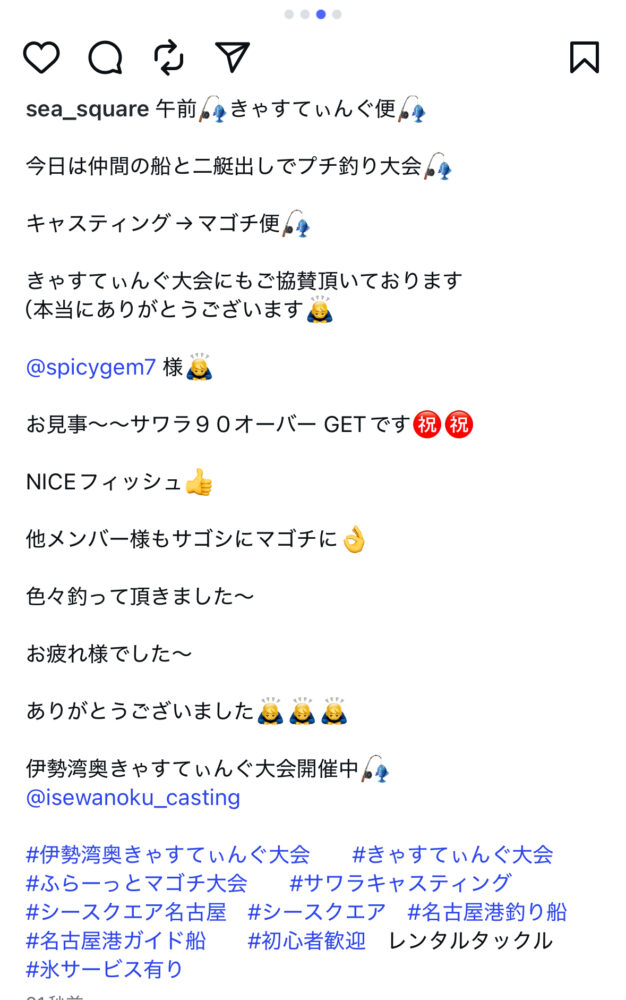This screenshot has width=626, height=1000.
Task: Open the @spicygem7 mention
Action: [91, 367]
